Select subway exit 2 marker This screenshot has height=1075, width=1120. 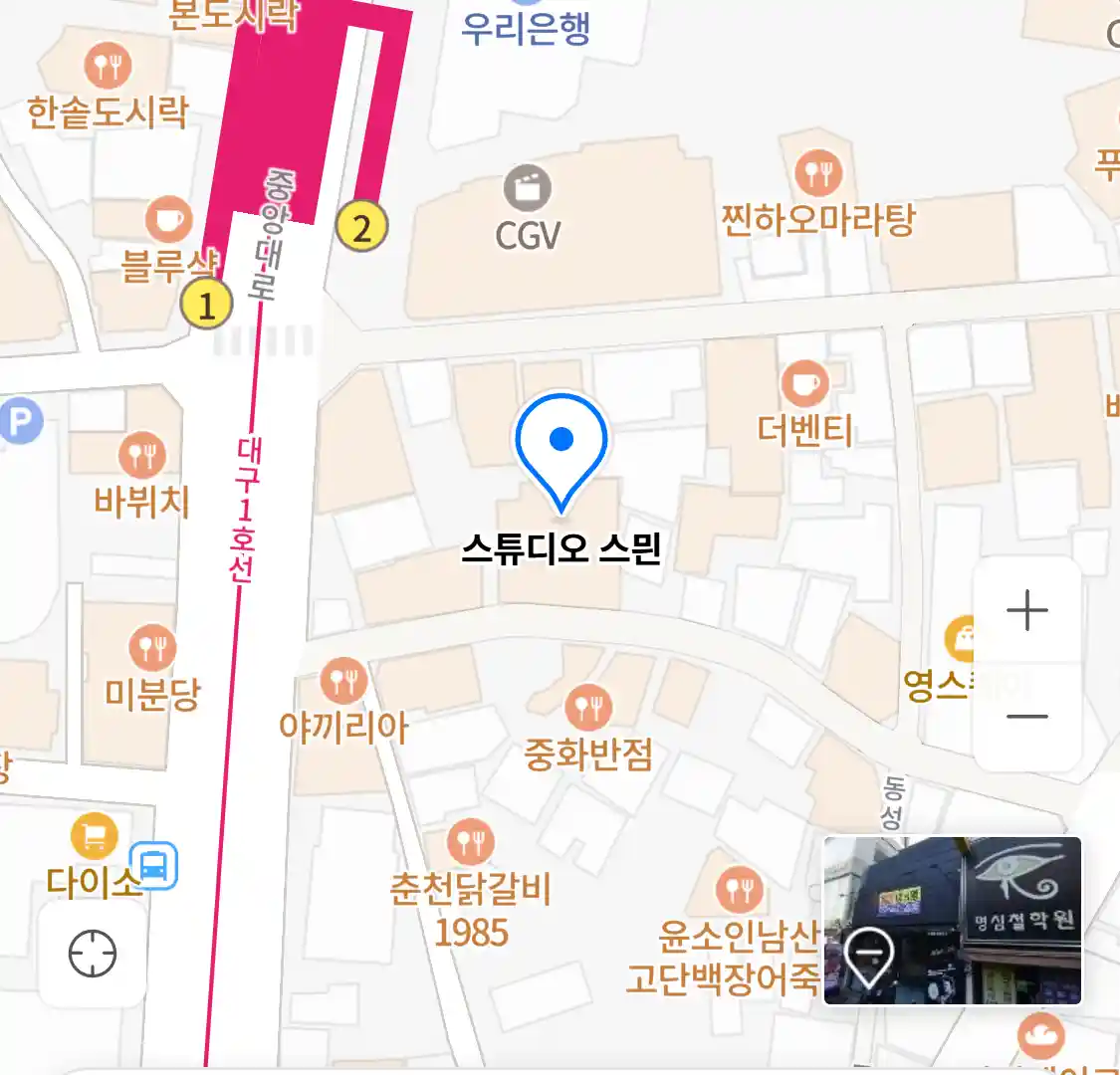tap(361, 228)
